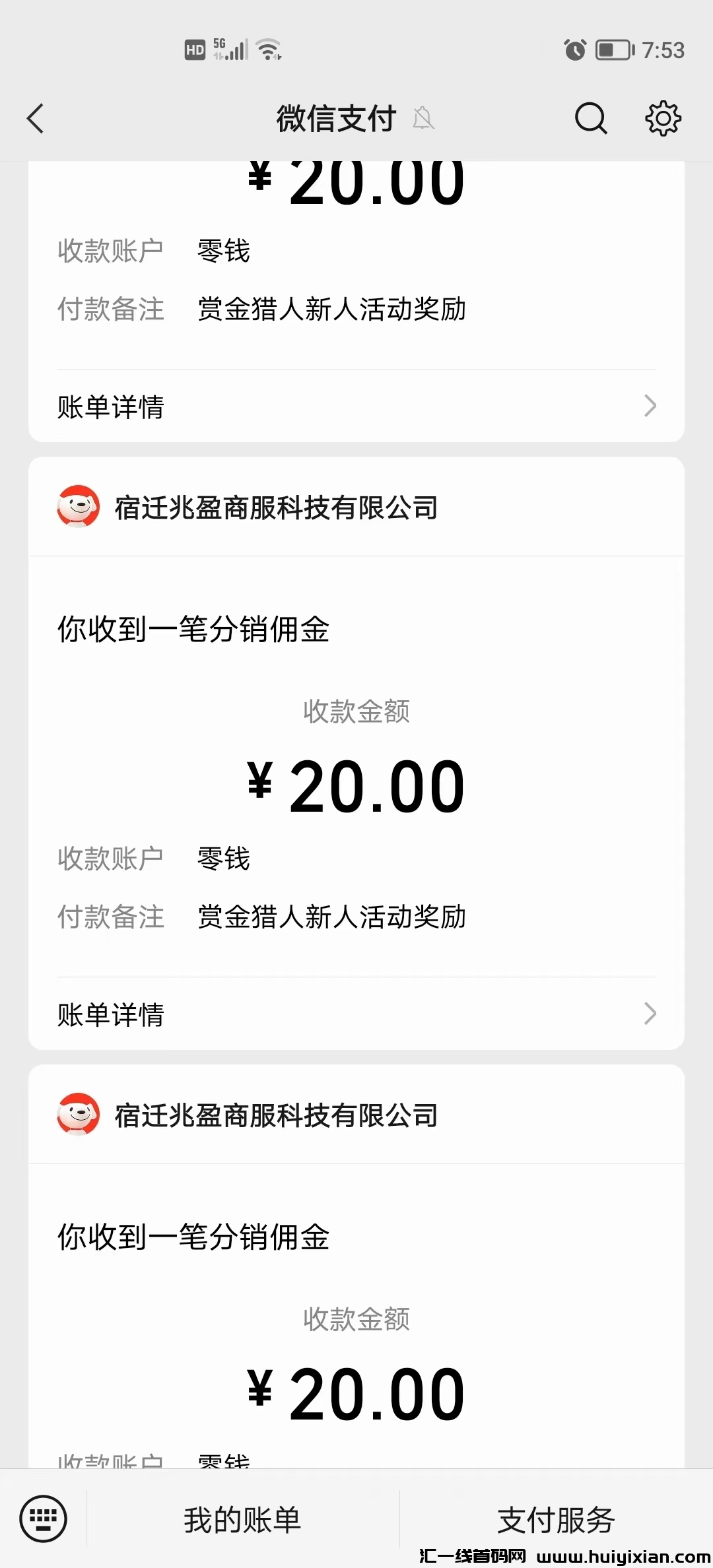The image size is (713, 1568).
Task: Open WeChat Pay settings via gear icon
Action: [x=663, y=119]
